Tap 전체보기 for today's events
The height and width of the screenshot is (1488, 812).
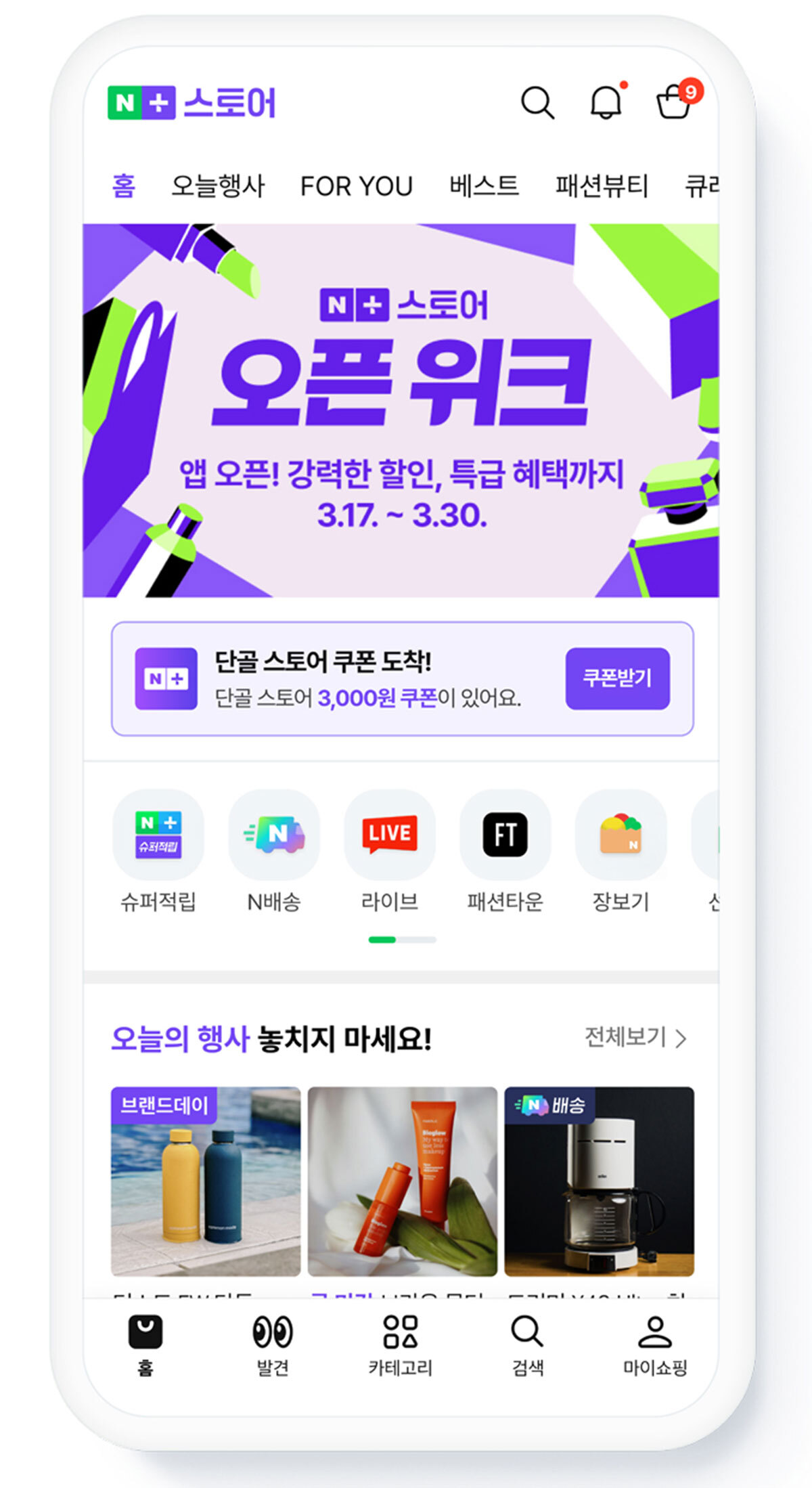tap(635, 1037)
